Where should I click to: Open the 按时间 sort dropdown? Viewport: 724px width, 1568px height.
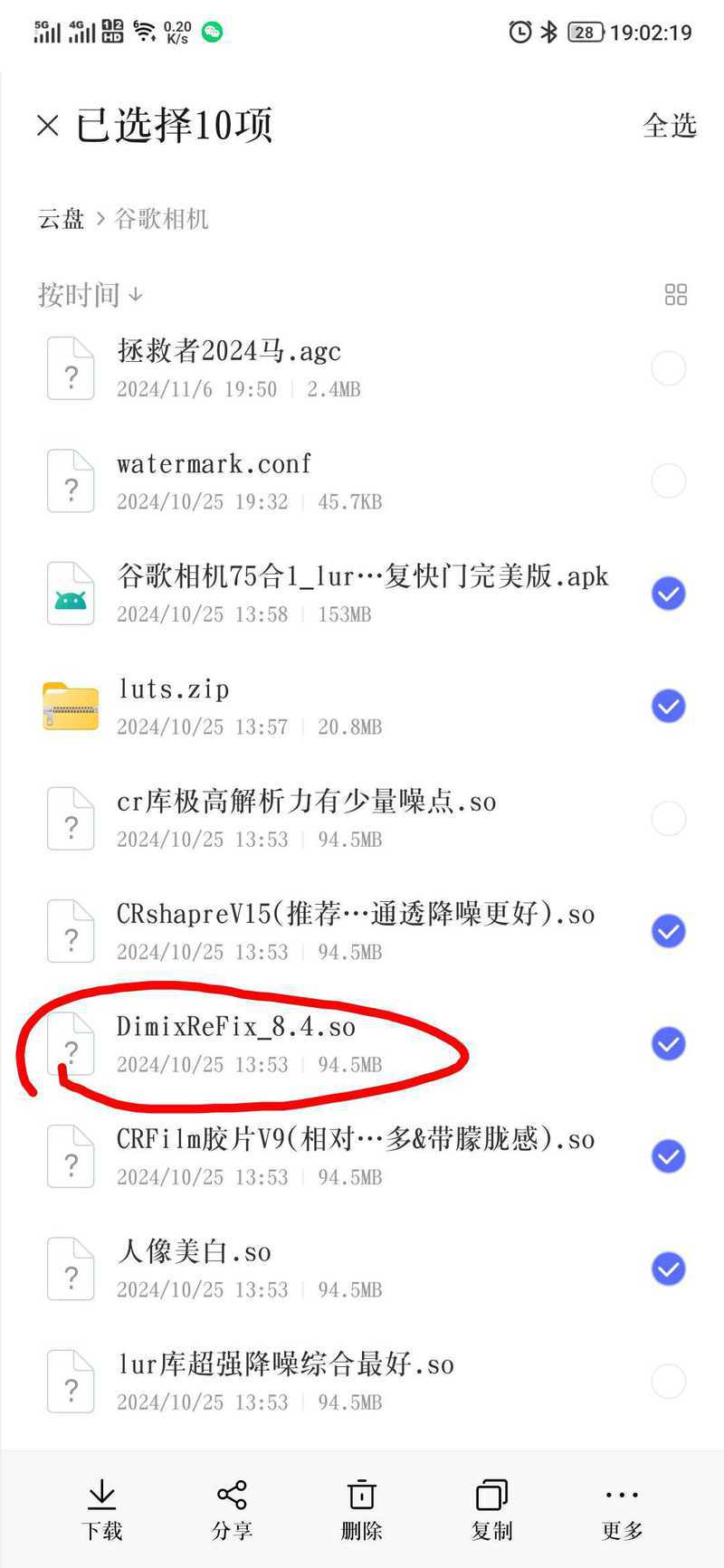(90, 294)
